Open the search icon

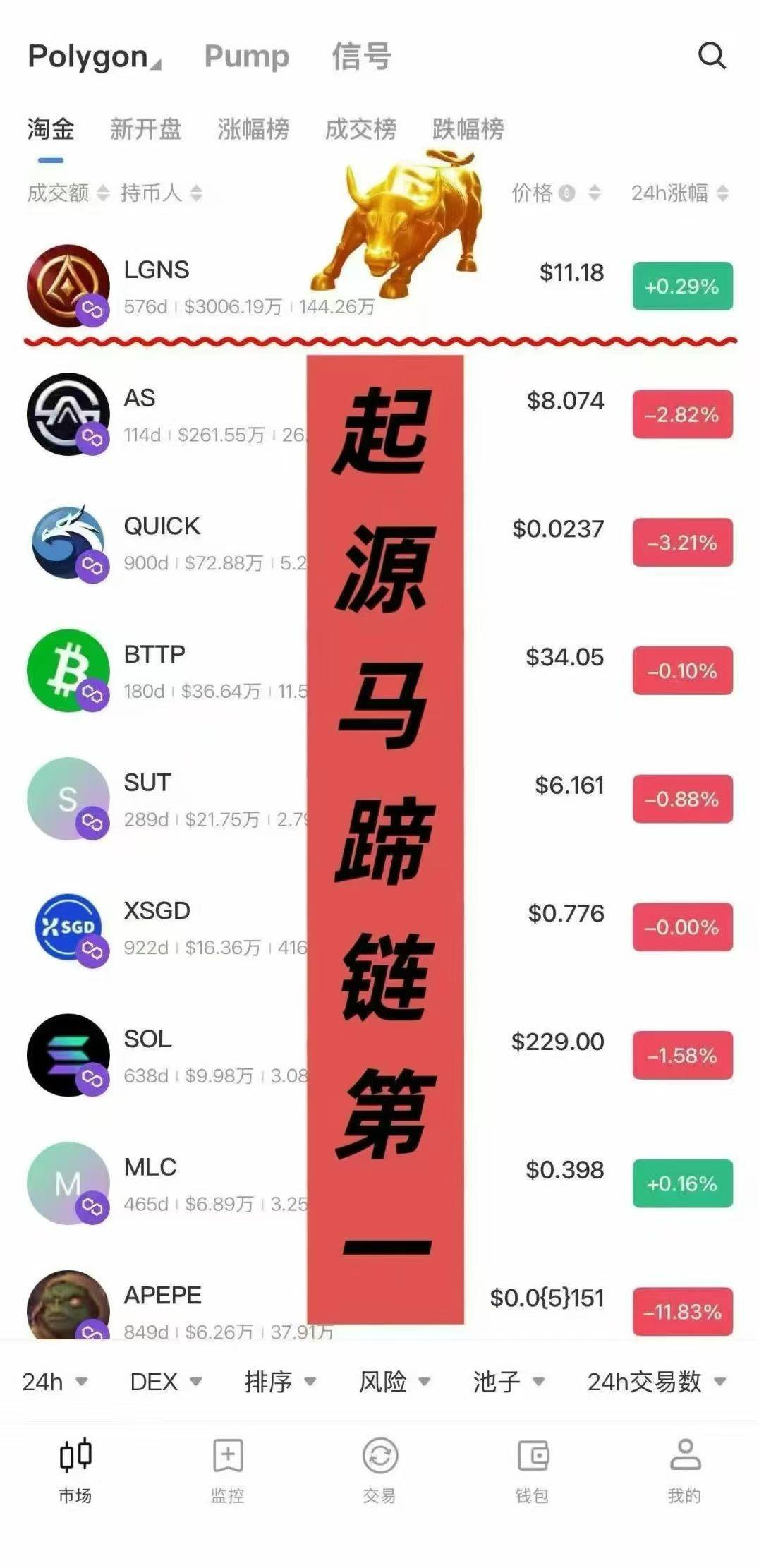click(x=712, y=56)
